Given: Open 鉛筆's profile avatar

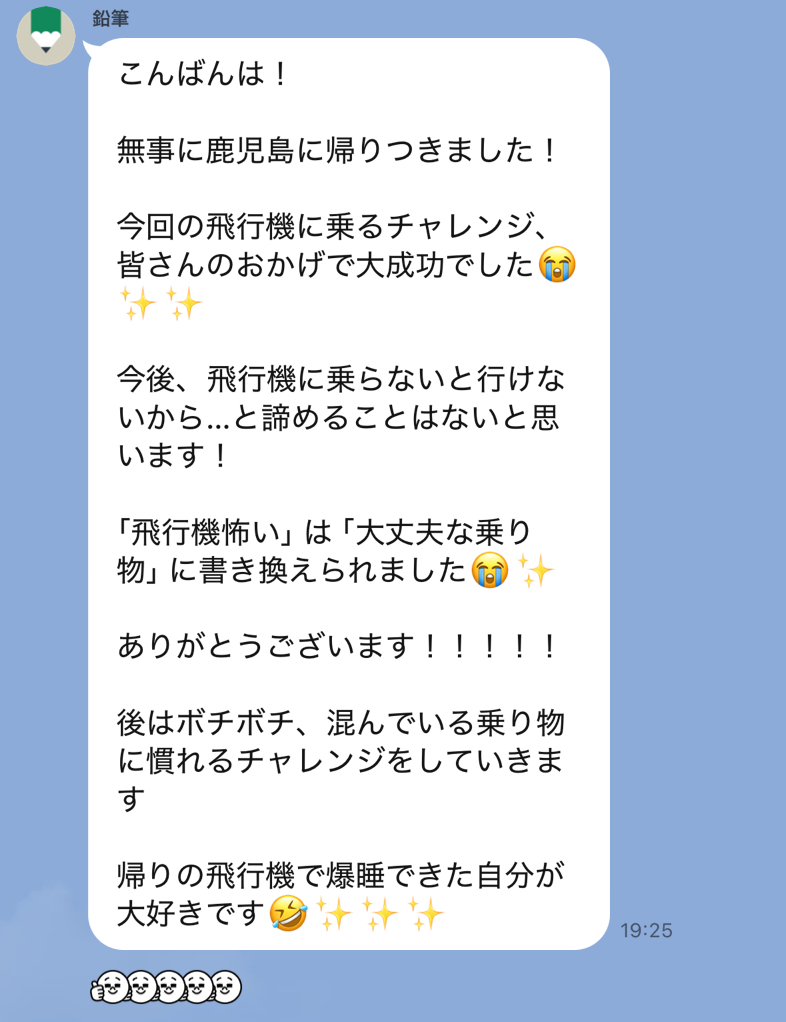Looking at the screenshot, I should point(46,36).
